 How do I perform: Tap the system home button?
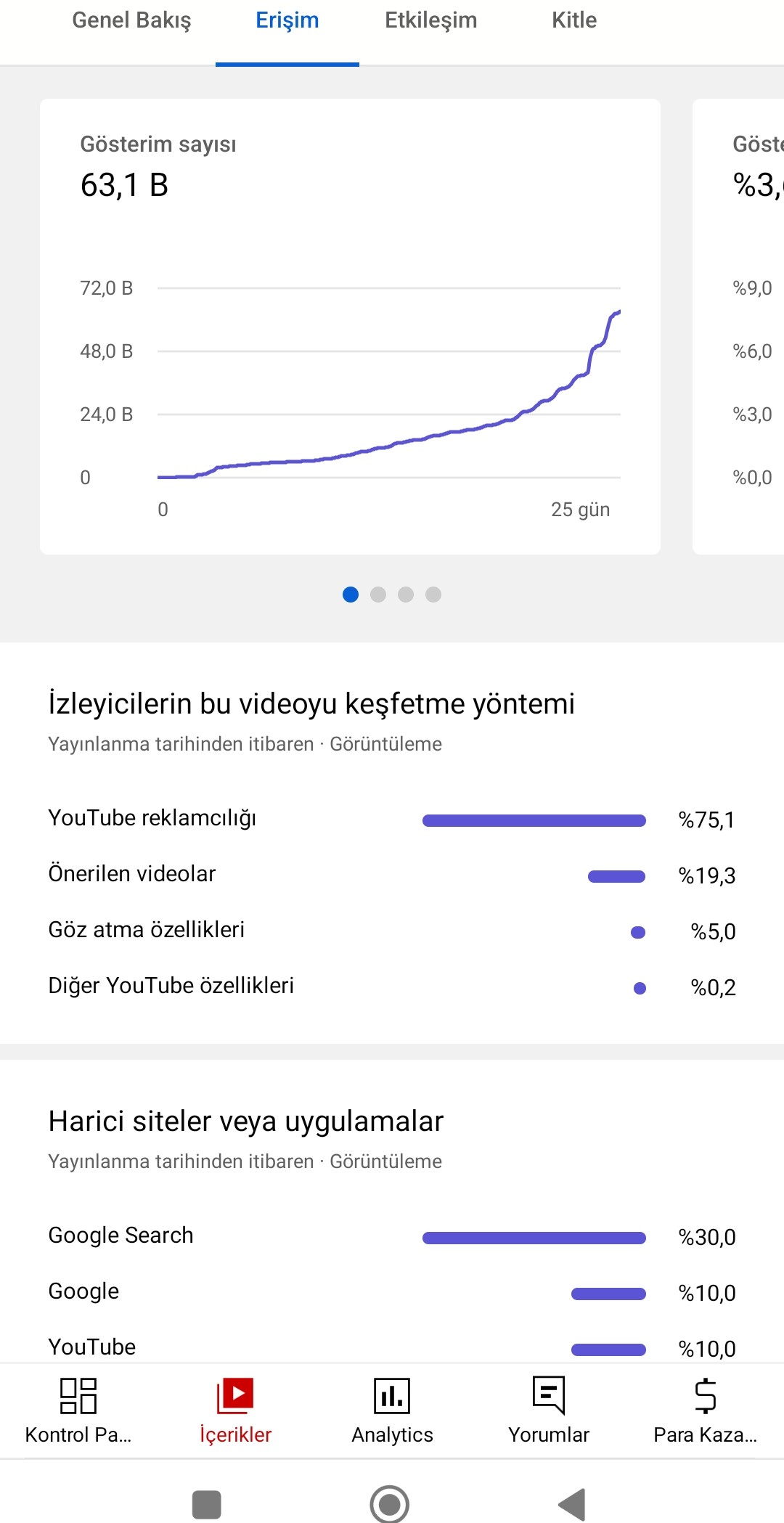tap(390, 1503)
